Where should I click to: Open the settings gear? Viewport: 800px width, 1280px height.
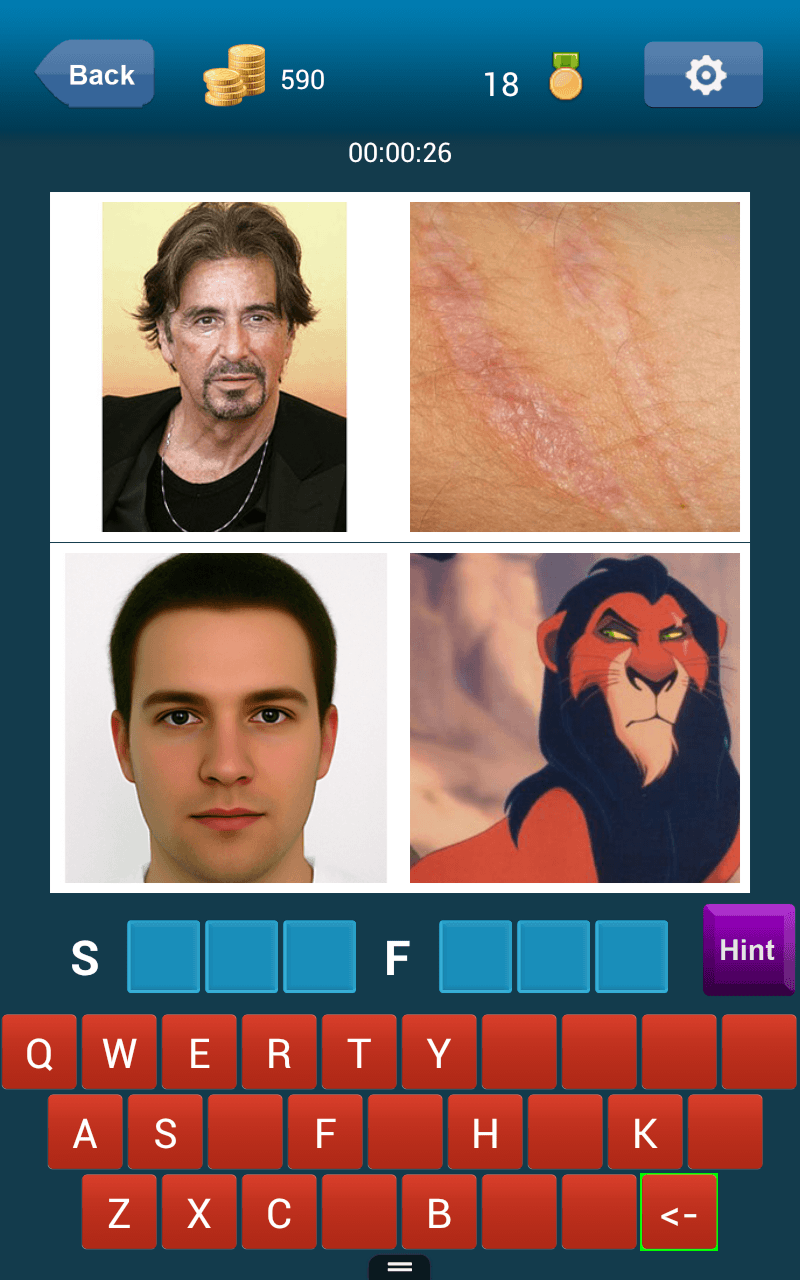[703, 74]
